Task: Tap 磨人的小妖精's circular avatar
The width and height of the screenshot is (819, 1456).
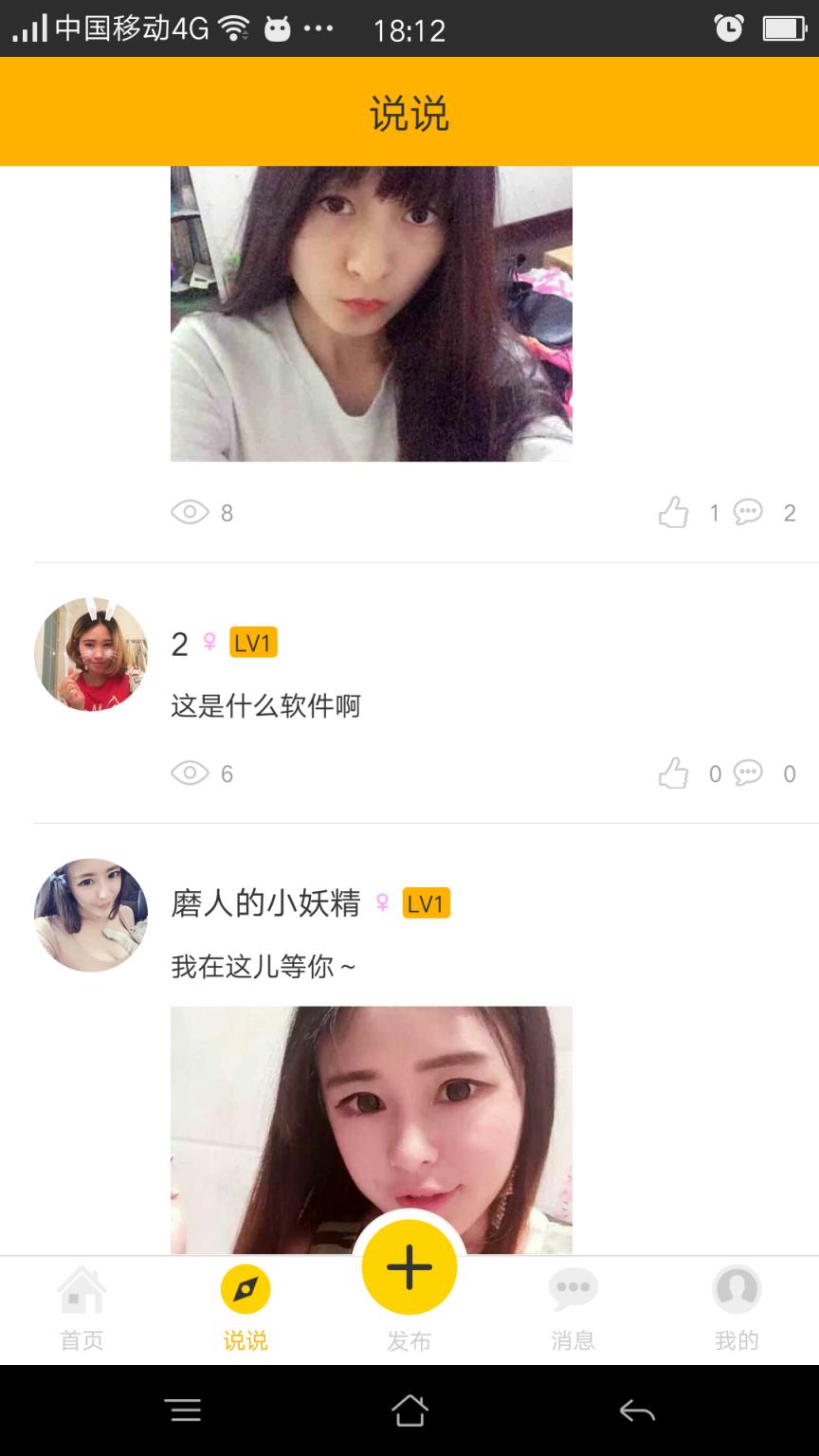Action: point(90,915)
